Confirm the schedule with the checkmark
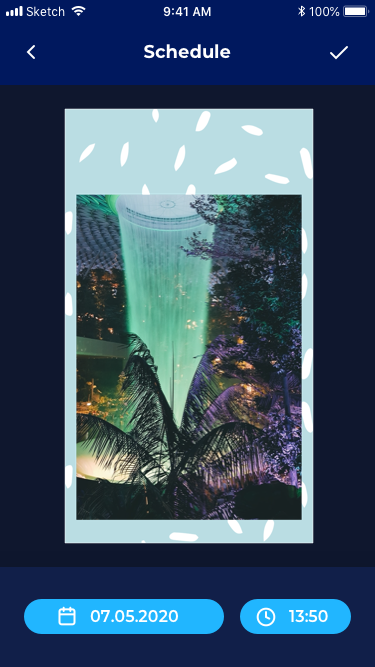This screenshot has width=375, height=667. 339,52
